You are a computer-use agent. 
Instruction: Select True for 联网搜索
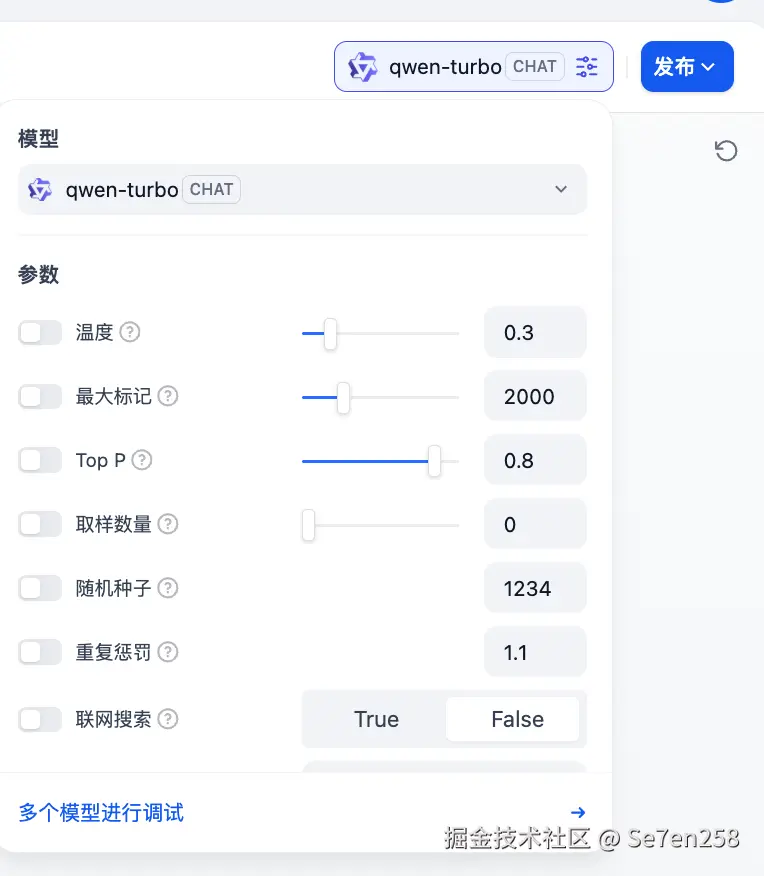point(376,719)
